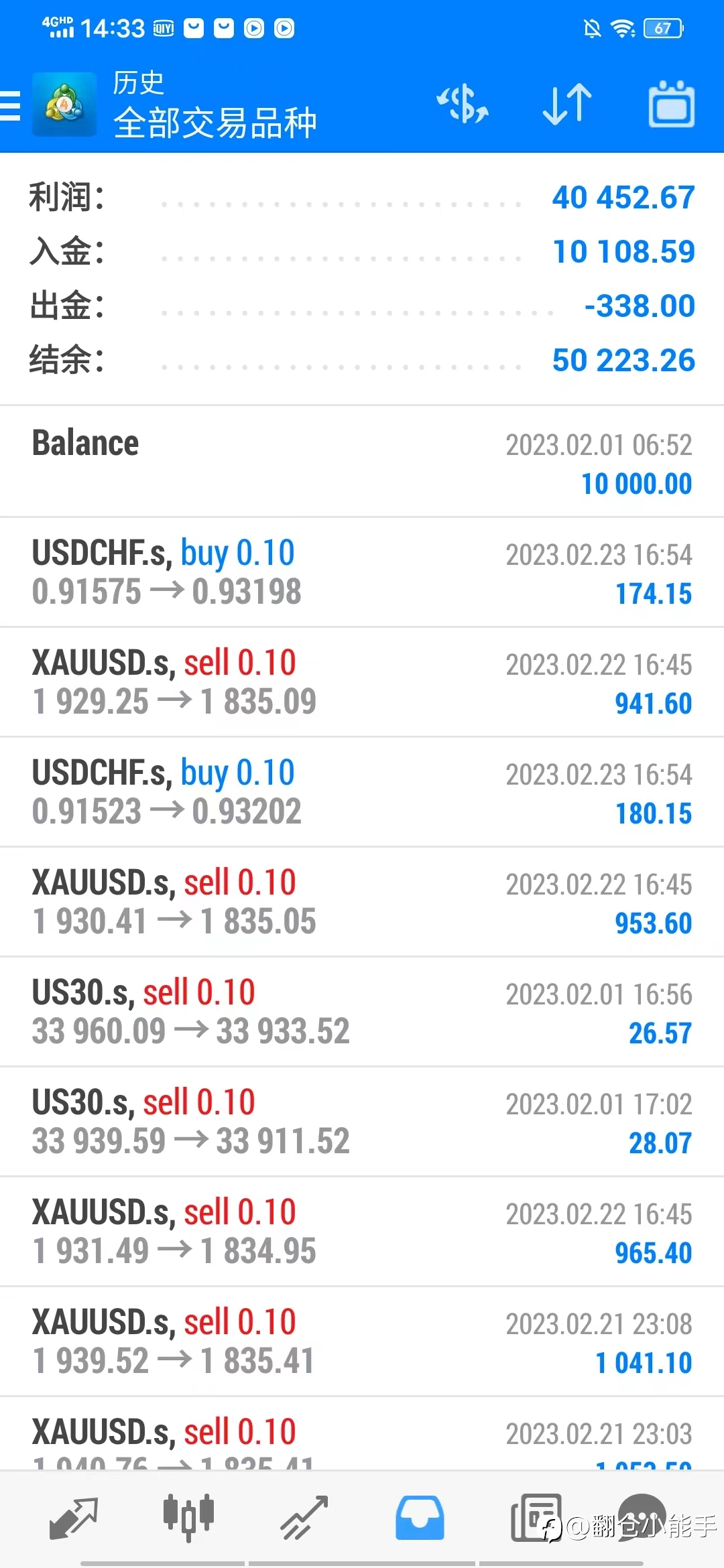Screen dimensions: 724x1568
Task: Open the side drawer menu
Action: click(11, 105)
